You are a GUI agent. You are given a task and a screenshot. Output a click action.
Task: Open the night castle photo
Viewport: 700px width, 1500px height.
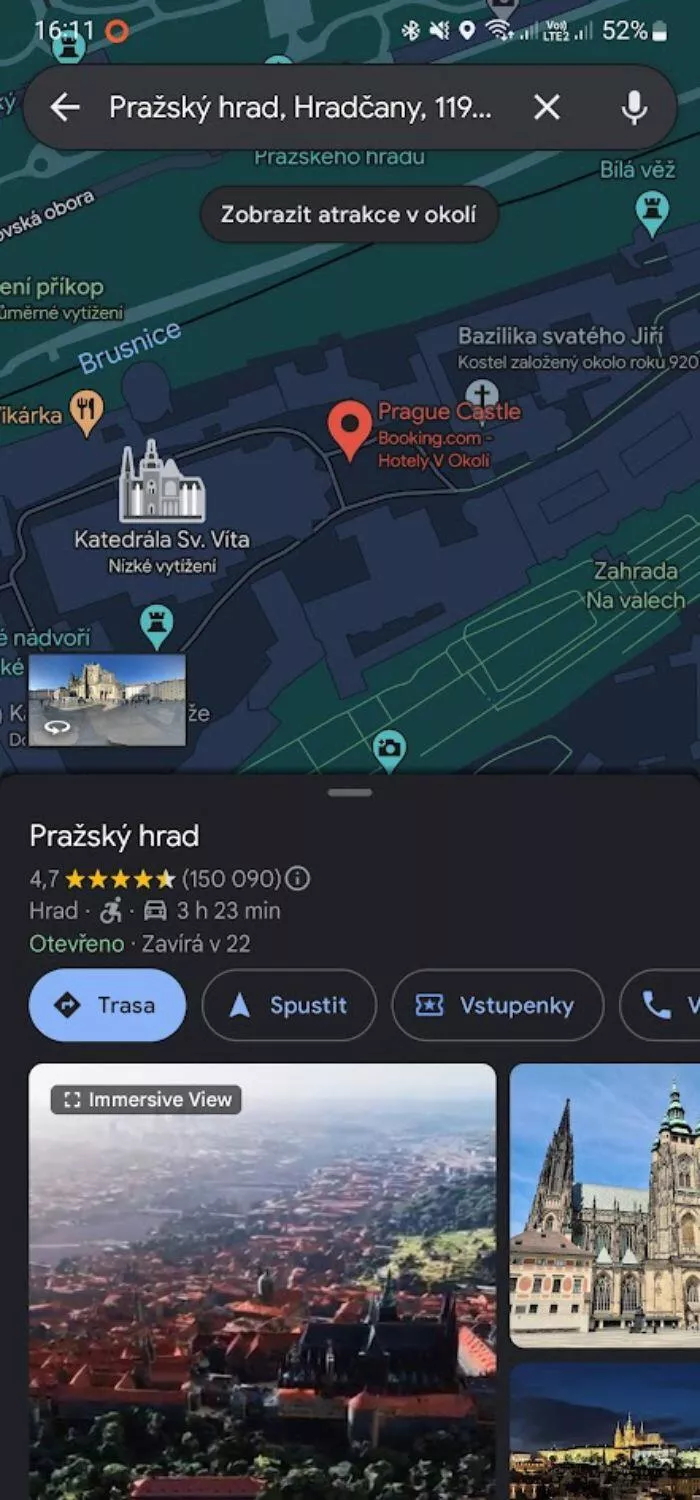tap(605, 1431)
